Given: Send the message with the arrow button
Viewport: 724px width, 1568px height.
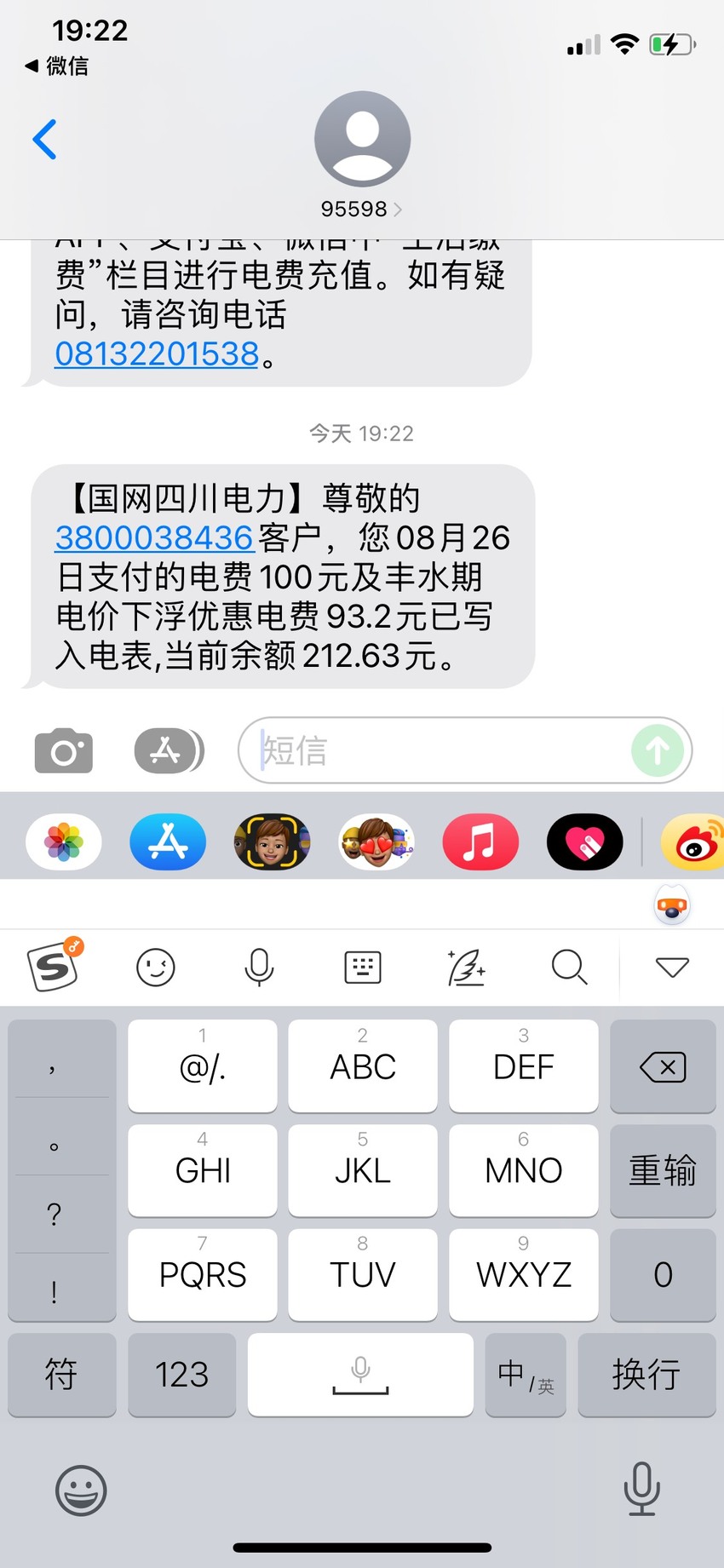Looking at the screenshot, I should tap(657, 750).
